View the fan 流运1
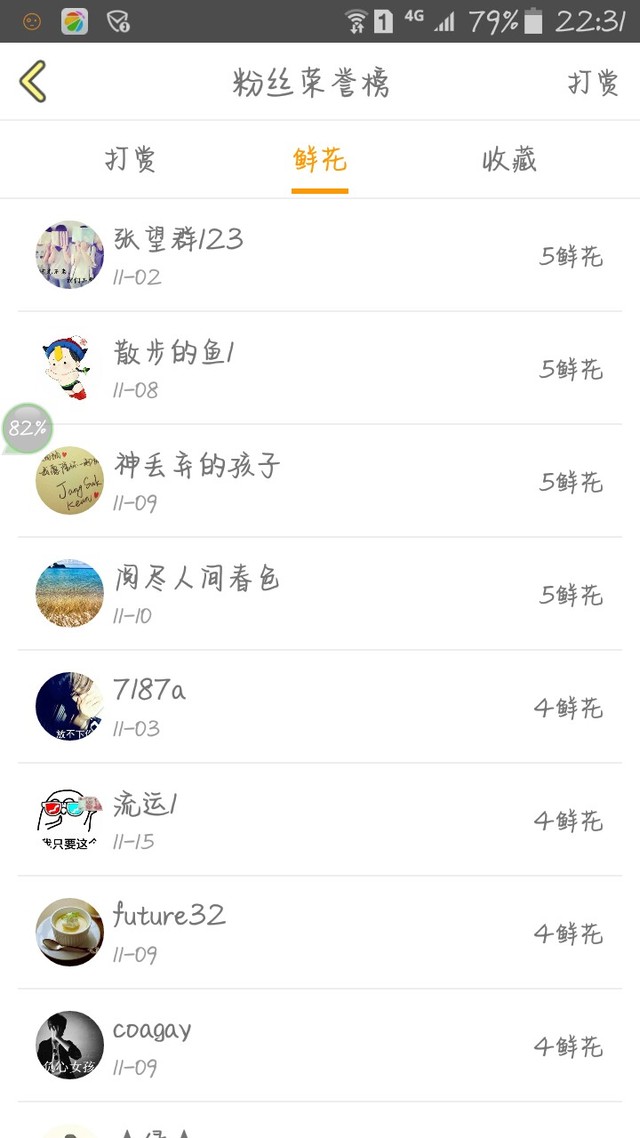Viewport: 640px width, 1138px height. pyautogui.click(x=320, y=820)
